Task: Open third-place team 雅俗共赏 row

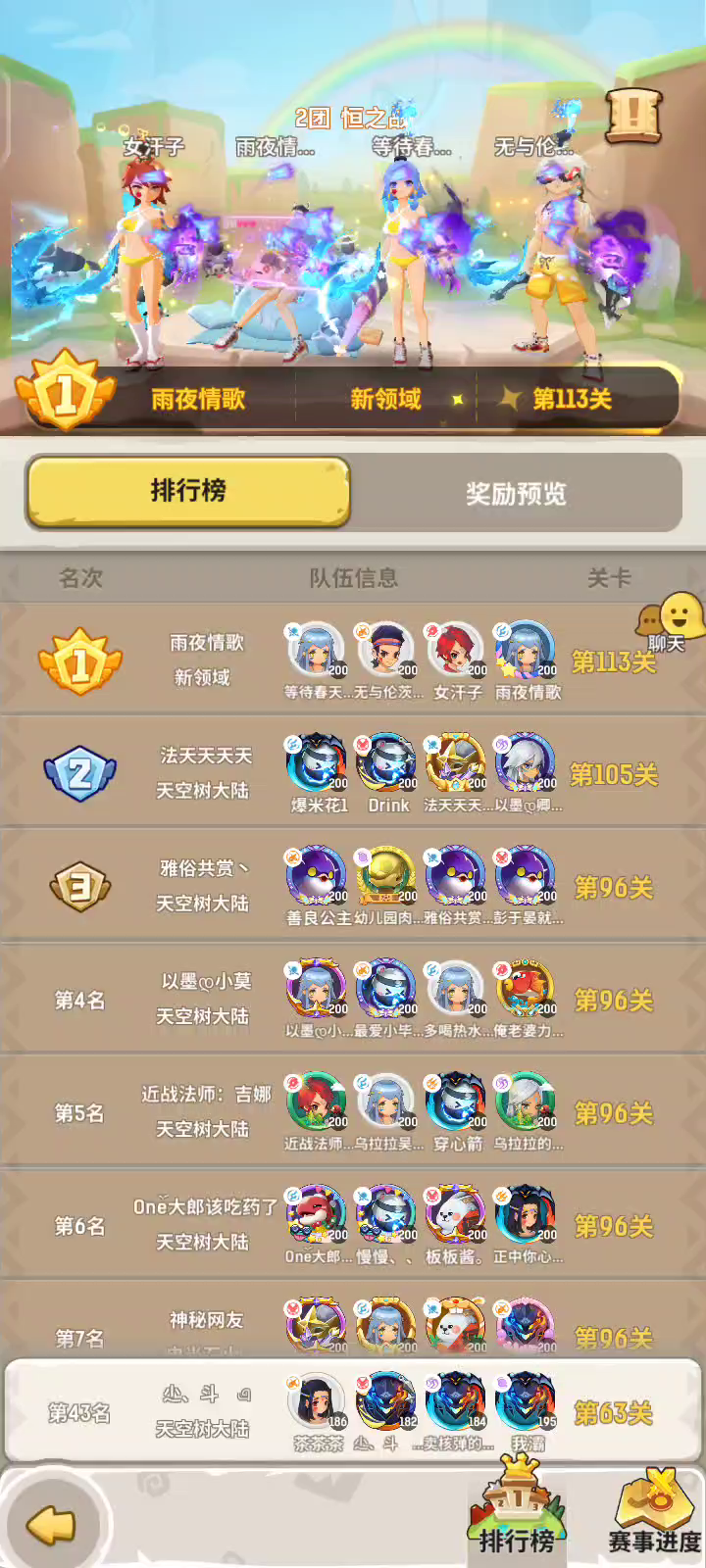Action: pyautogui.click(x=353, y=885)
